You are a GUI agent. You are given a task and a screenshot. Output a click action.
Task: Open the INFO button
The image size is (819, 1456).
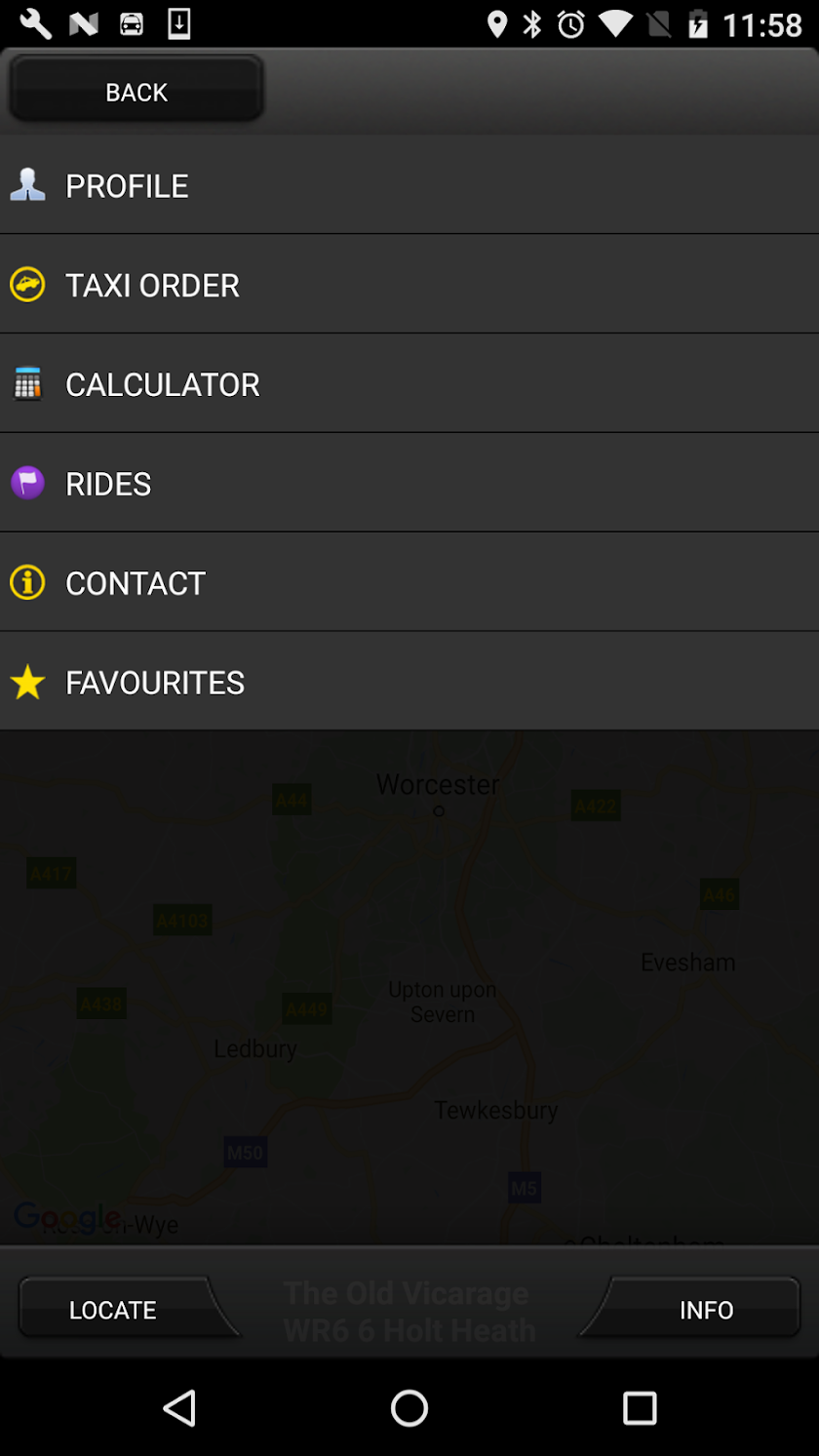point(705,1309)
